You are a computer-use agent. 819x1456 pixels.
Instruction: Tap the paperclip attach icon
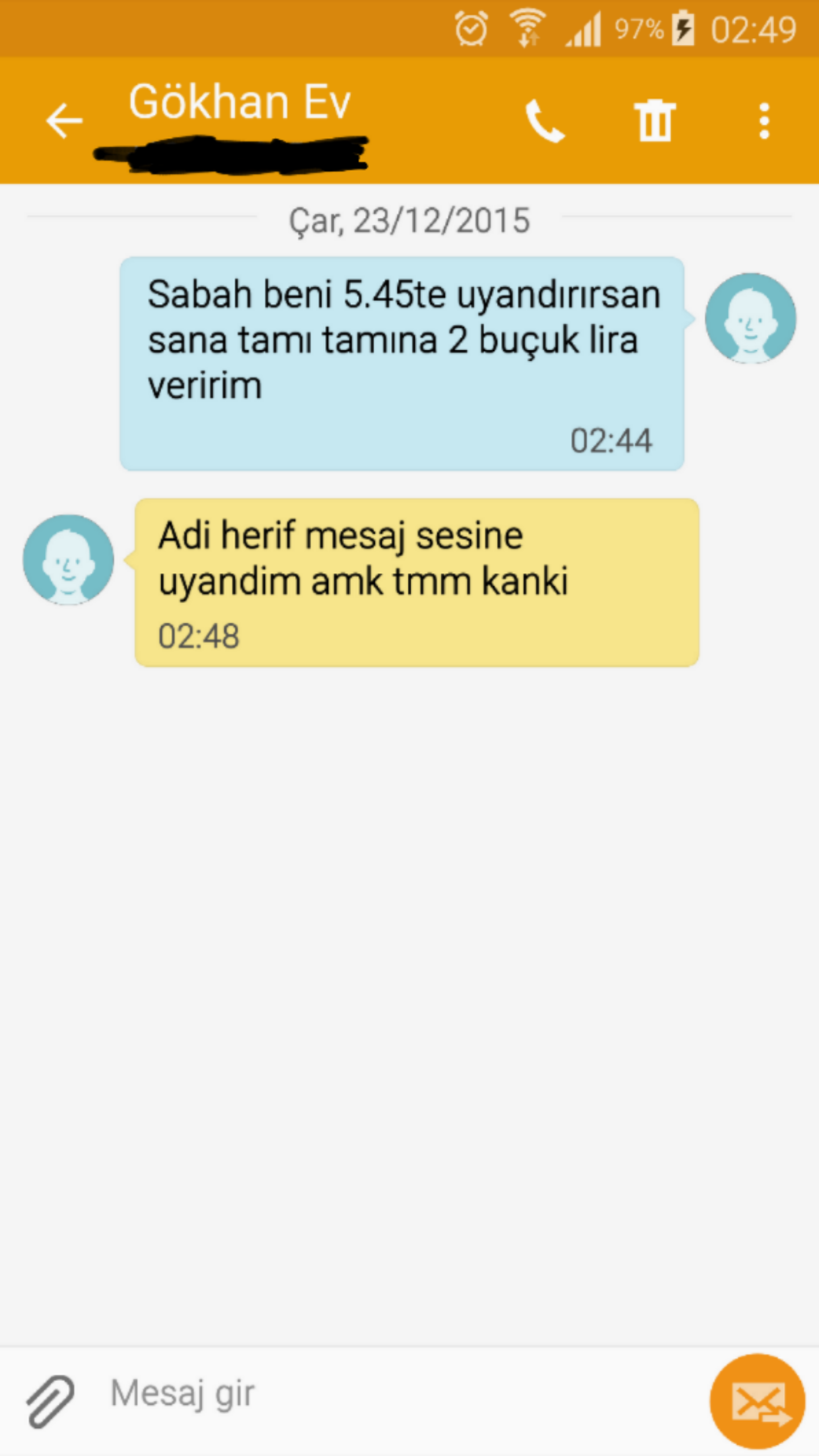(50, 1402)
